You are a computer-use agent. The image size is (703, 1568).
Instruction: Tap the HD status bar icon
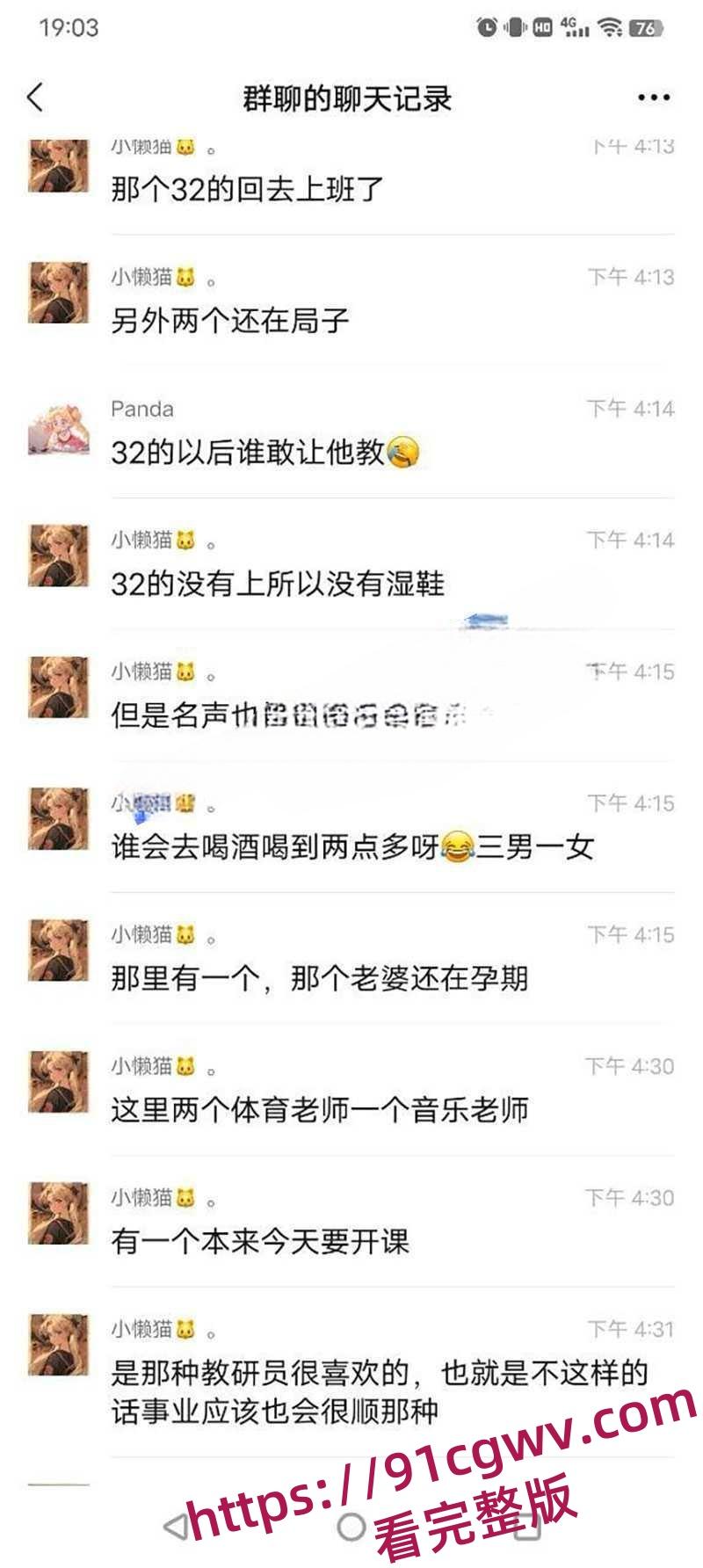click(542, 26)
